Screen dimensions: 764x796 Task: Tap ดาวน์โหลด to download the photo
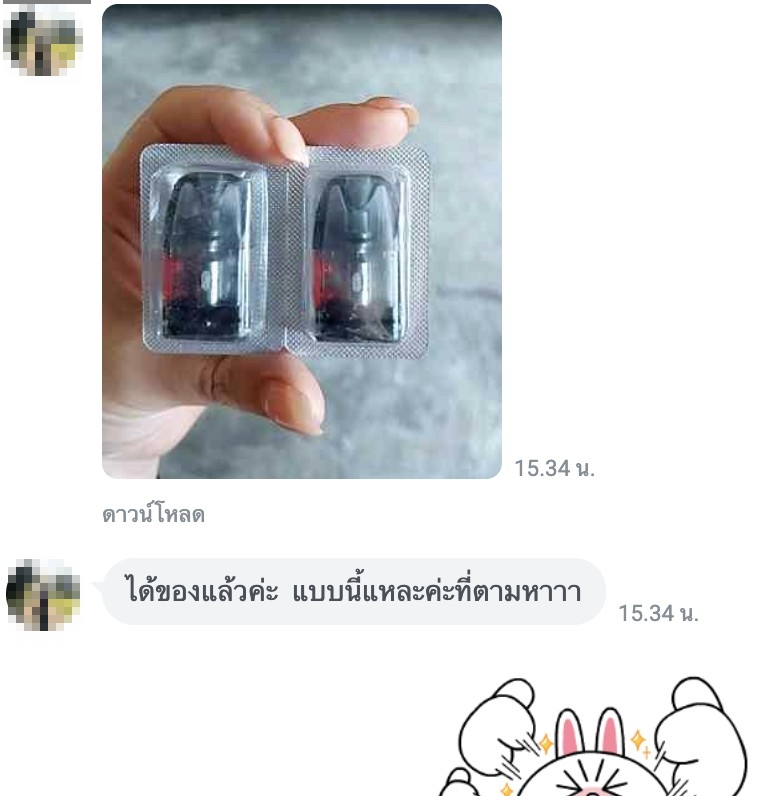[153, 515]
